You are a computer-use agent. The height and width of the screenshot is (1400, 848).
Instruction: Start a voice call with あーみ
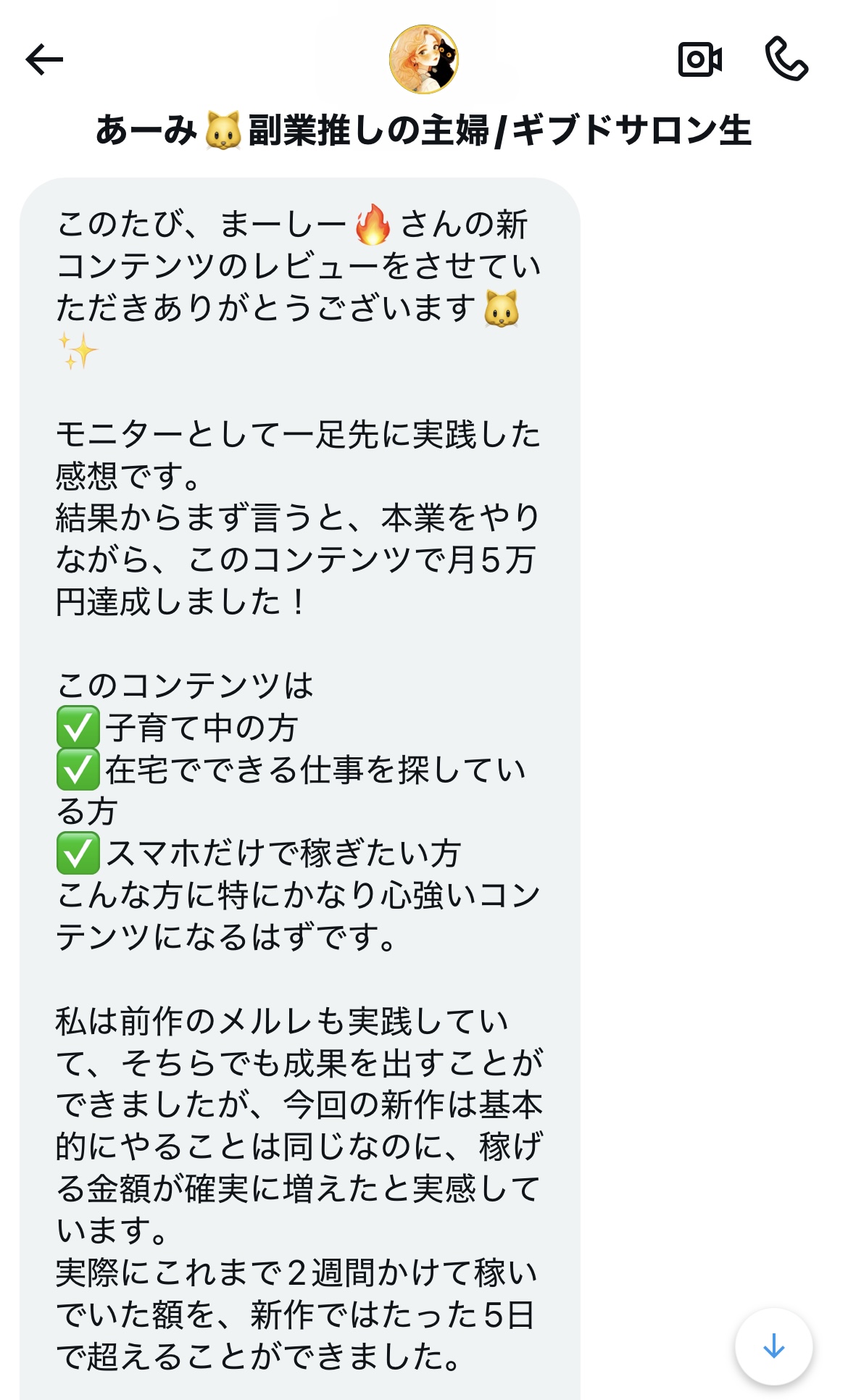pos(786,59)
